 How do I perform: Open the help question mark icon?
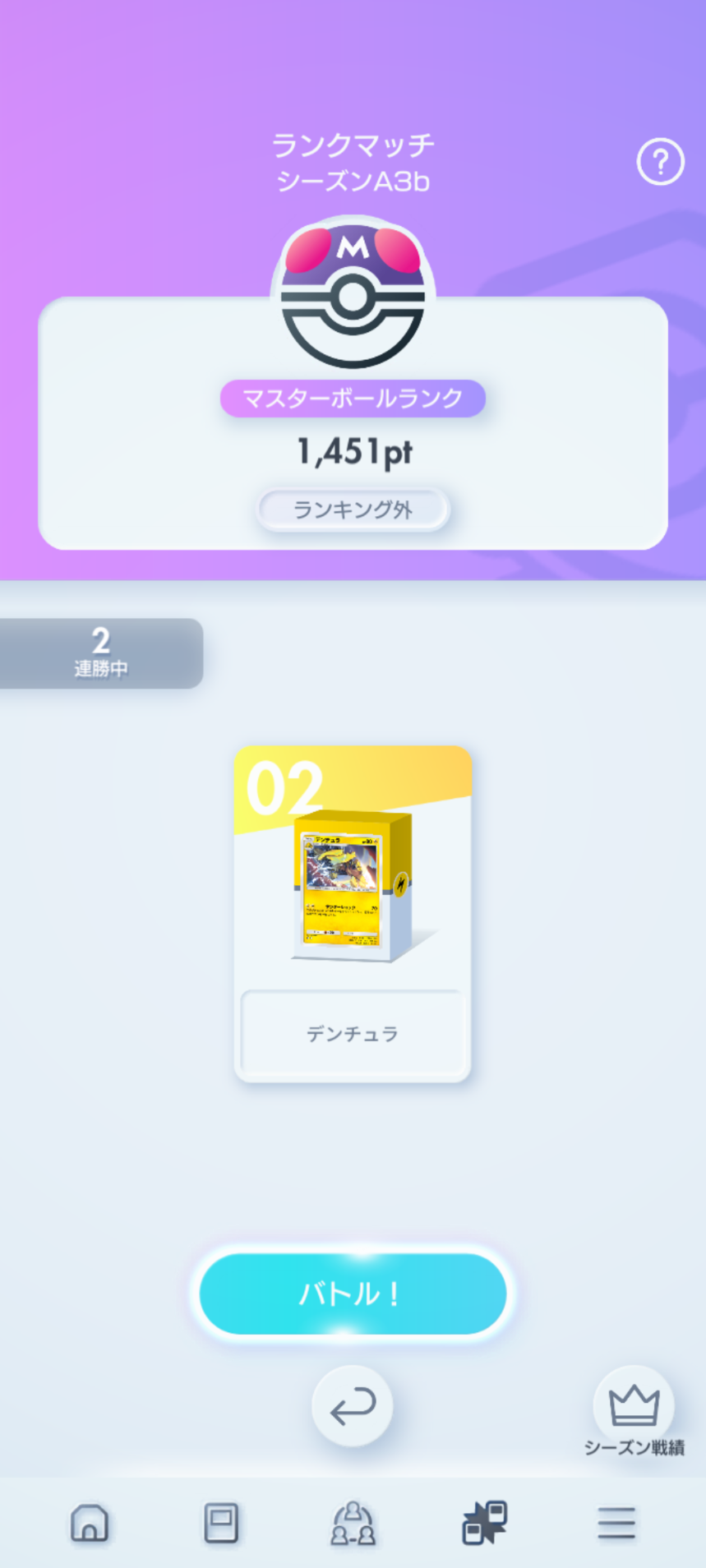click(x=660, y=163)
